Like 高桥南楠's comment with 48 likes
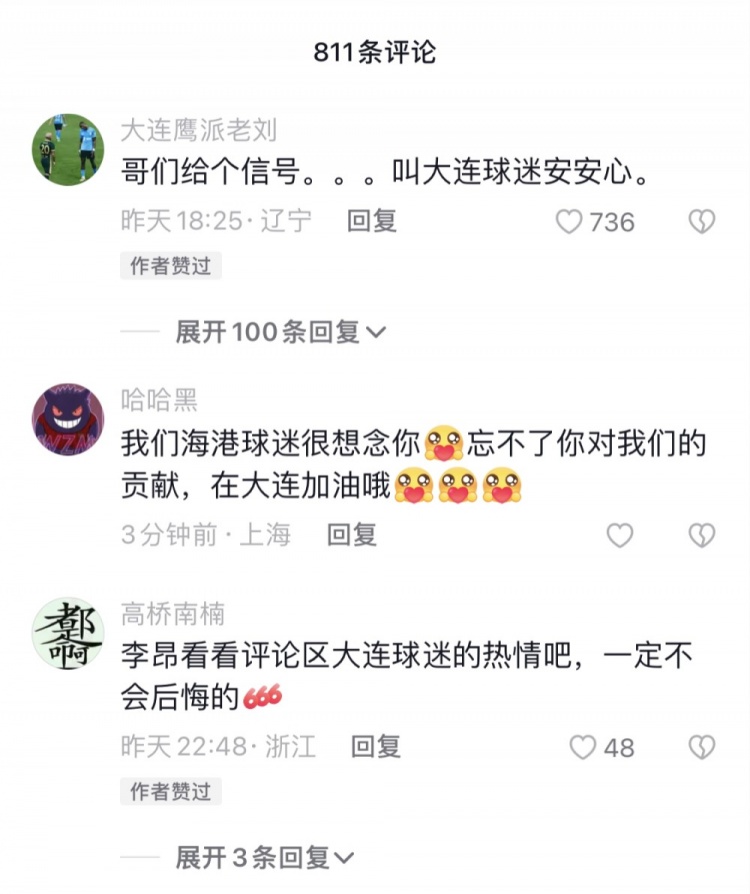The image size is (750, 894). click(583, 747)
